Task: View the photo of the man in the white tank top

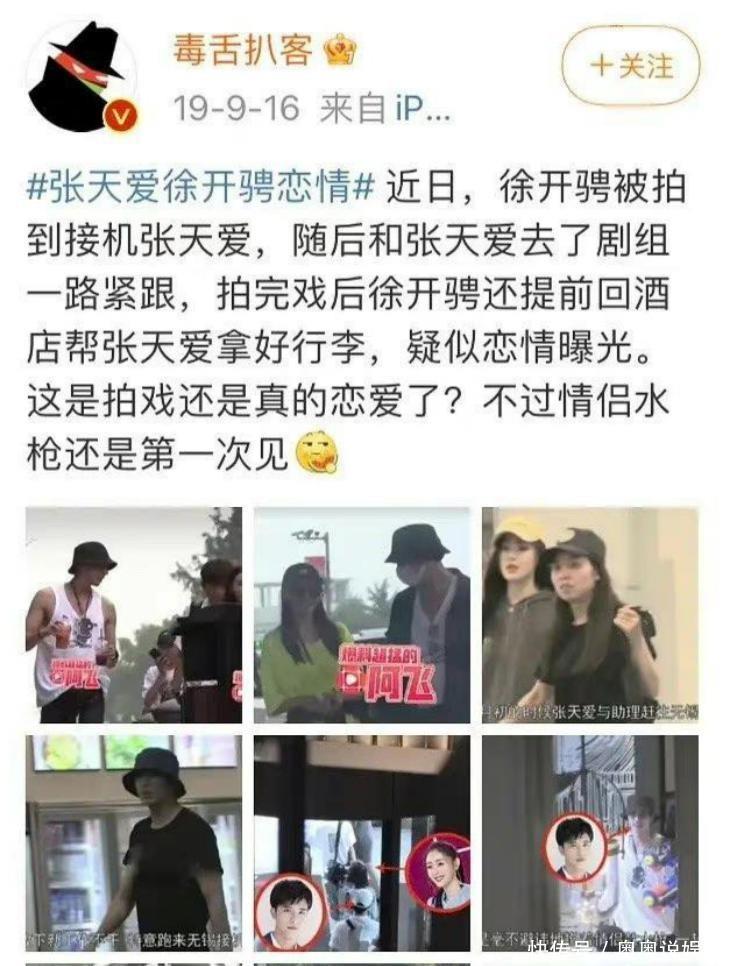Action: tap(133, 615)
